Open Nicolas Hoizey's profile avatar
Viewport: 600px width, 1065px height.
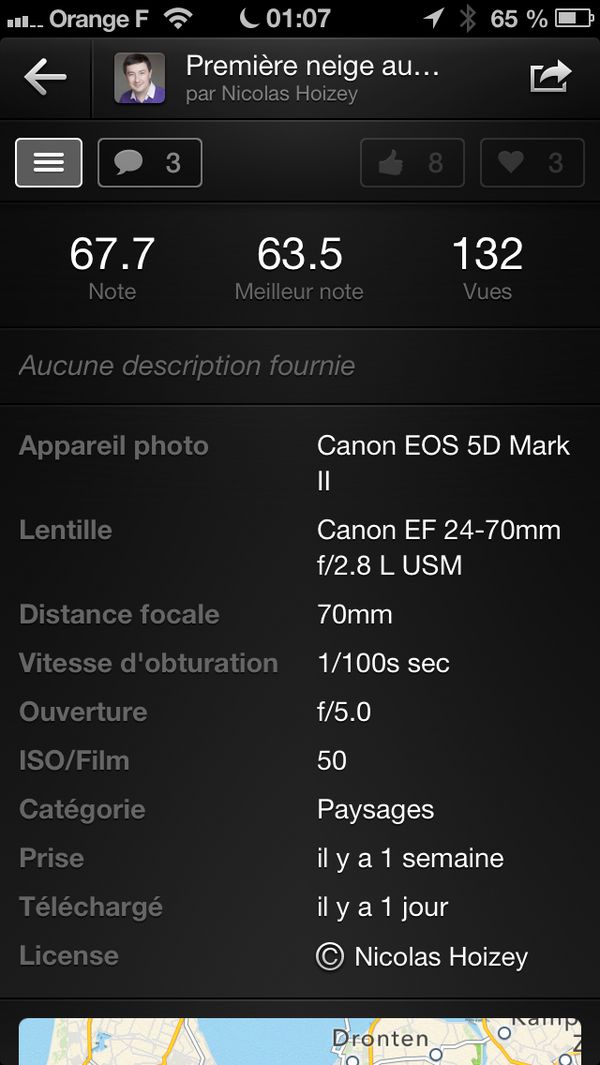click(140, 78)
